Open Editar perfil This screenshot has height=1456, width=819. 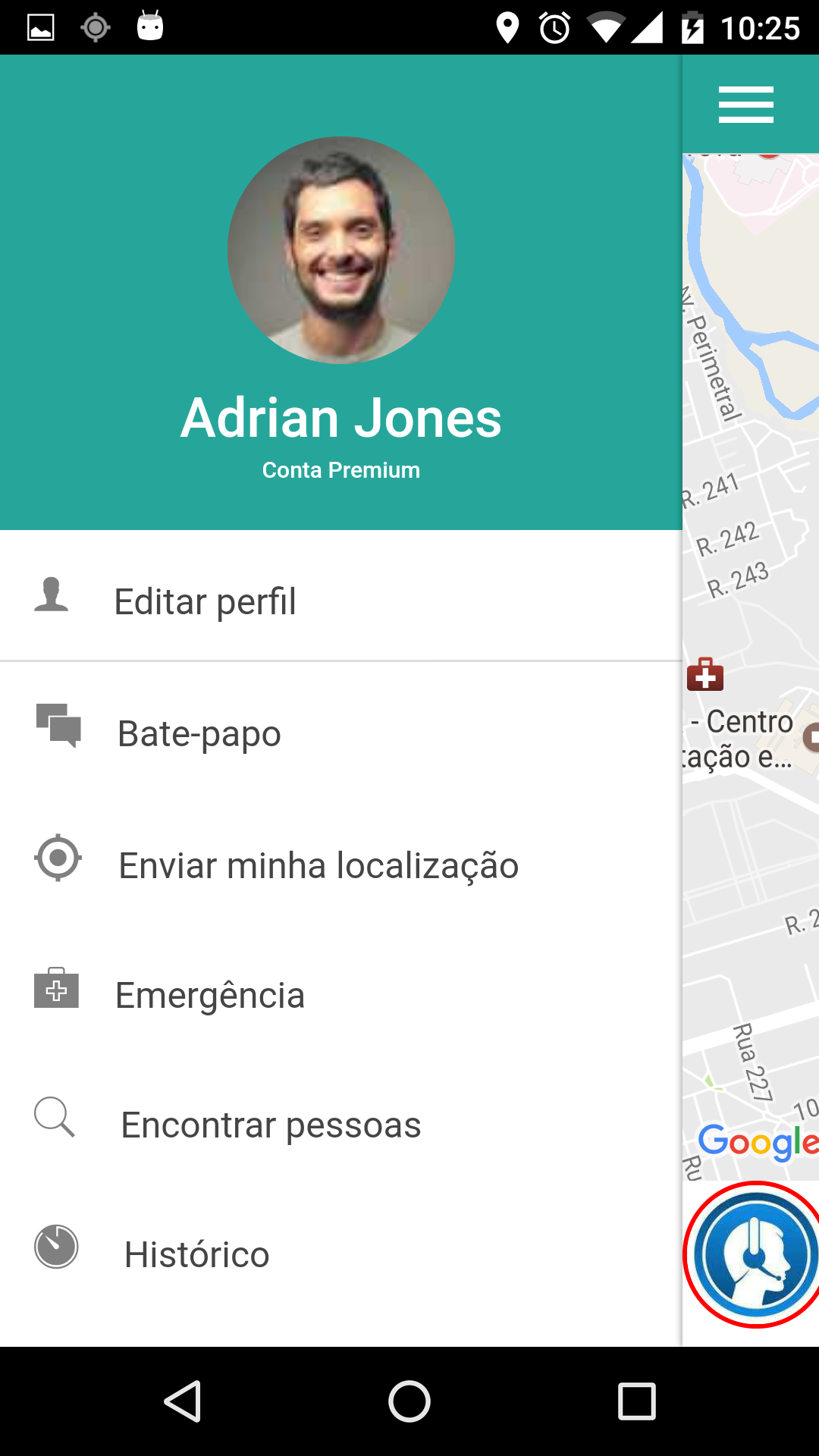(x=205, y=601)
